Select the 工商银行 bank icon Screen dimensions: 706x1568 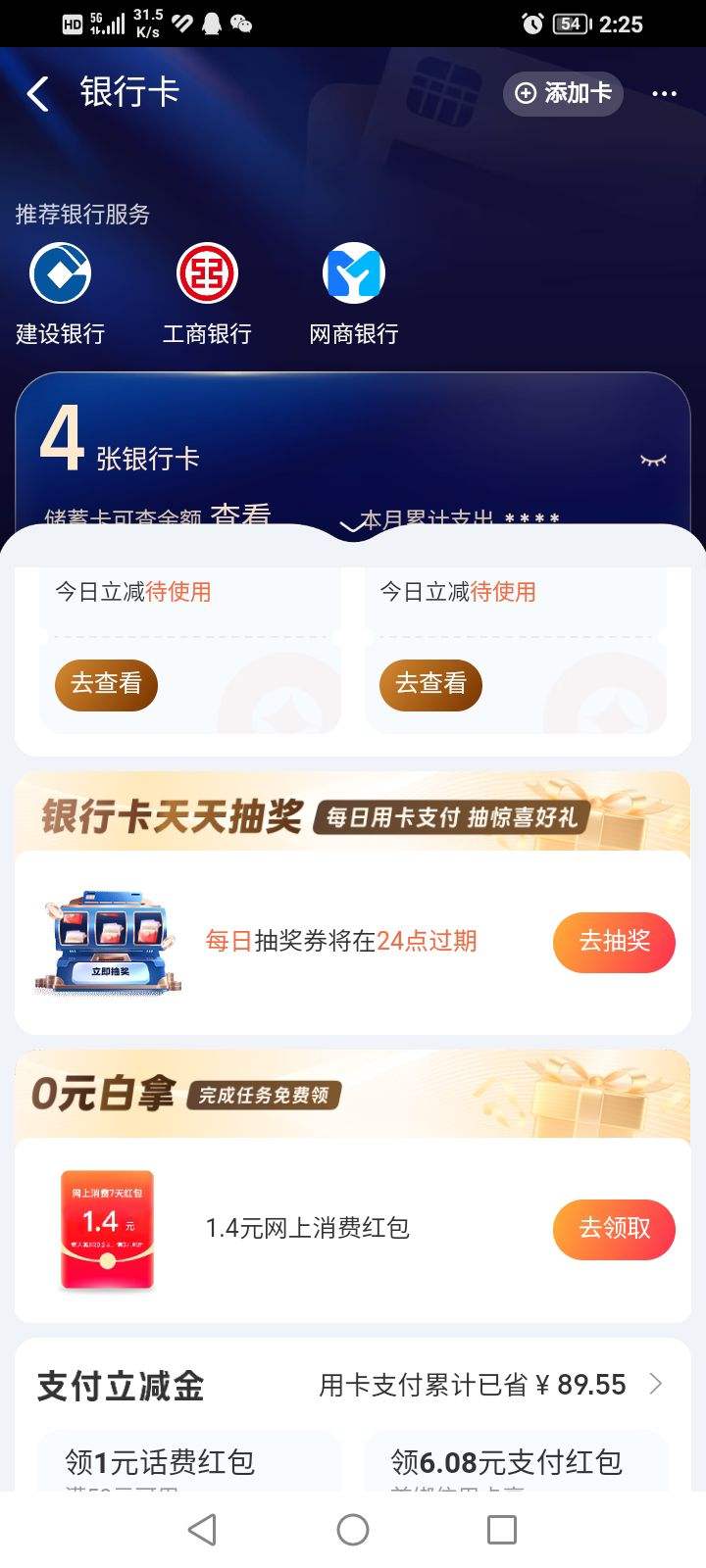(207, 272)
